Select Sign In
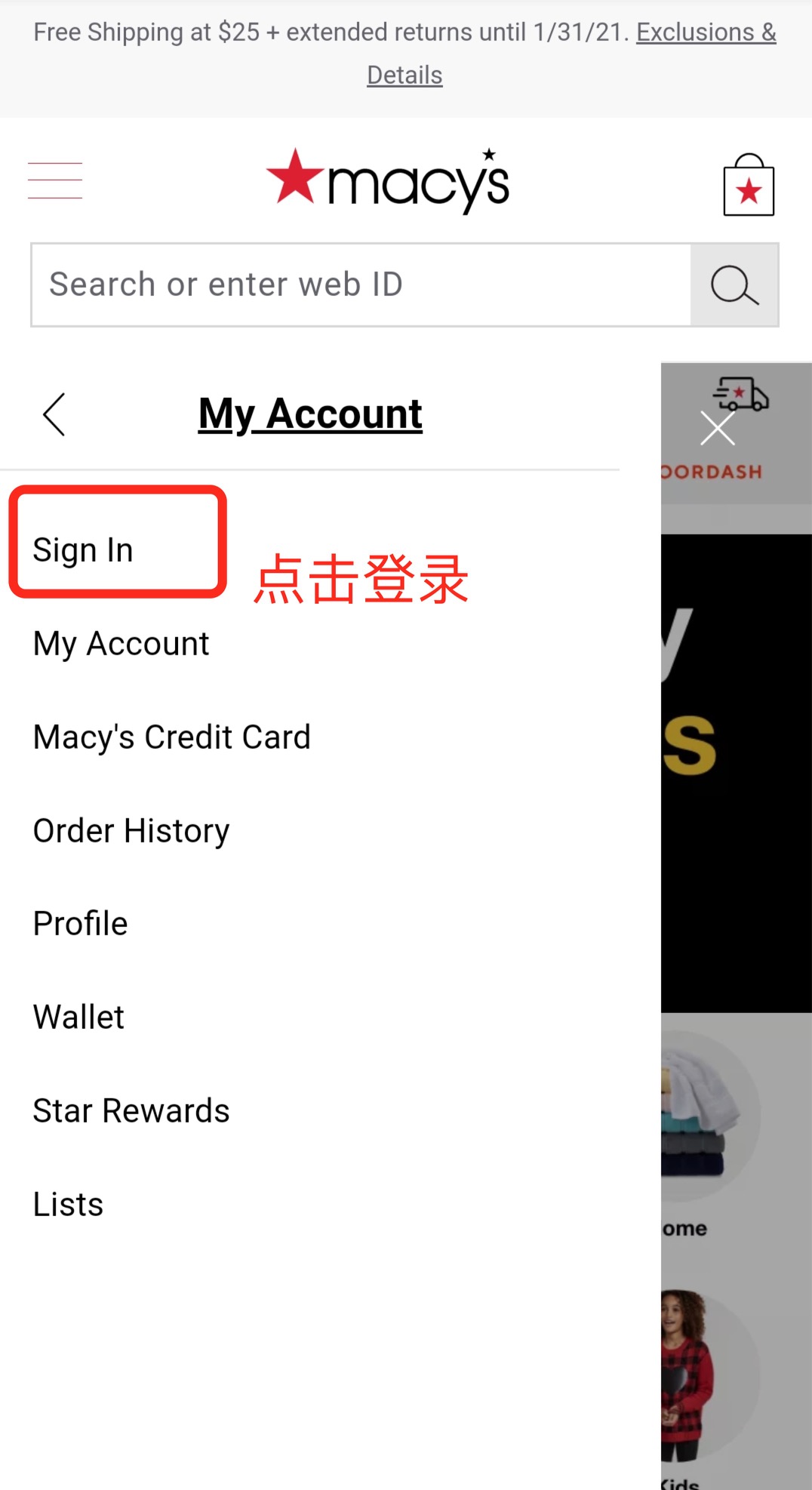This screenshot has height=1490, width=812. [83, 550]
